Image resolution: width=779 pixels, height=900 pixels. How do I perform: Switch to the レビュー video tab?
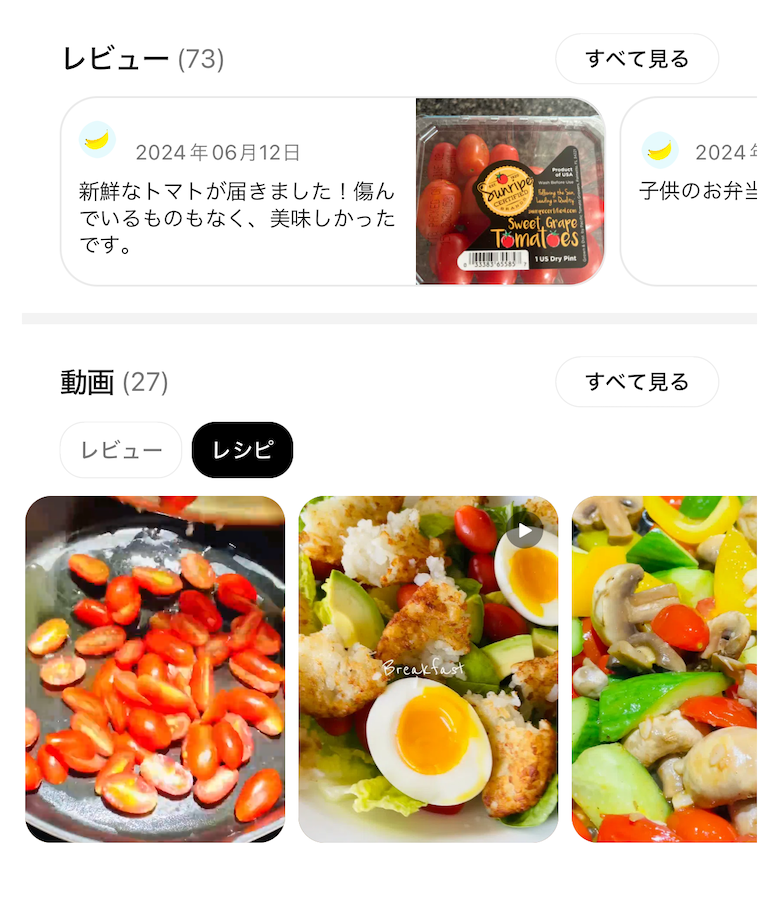(121, 450)
